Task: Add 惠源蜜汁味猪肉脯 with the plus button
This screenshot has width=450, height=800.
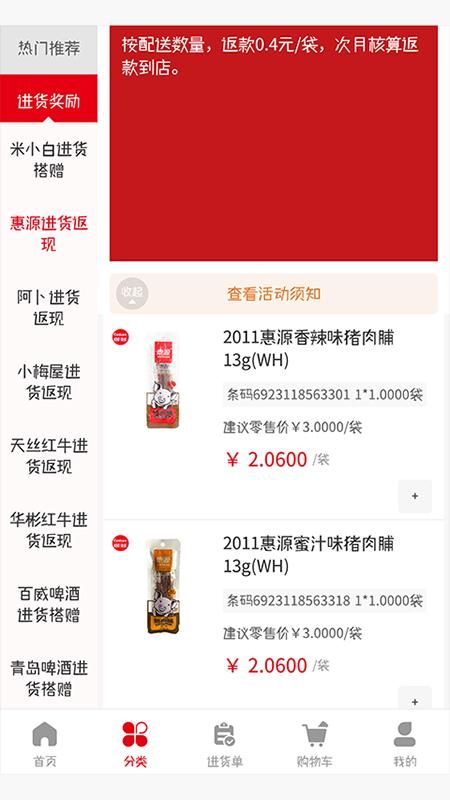Action: point(415,698)
